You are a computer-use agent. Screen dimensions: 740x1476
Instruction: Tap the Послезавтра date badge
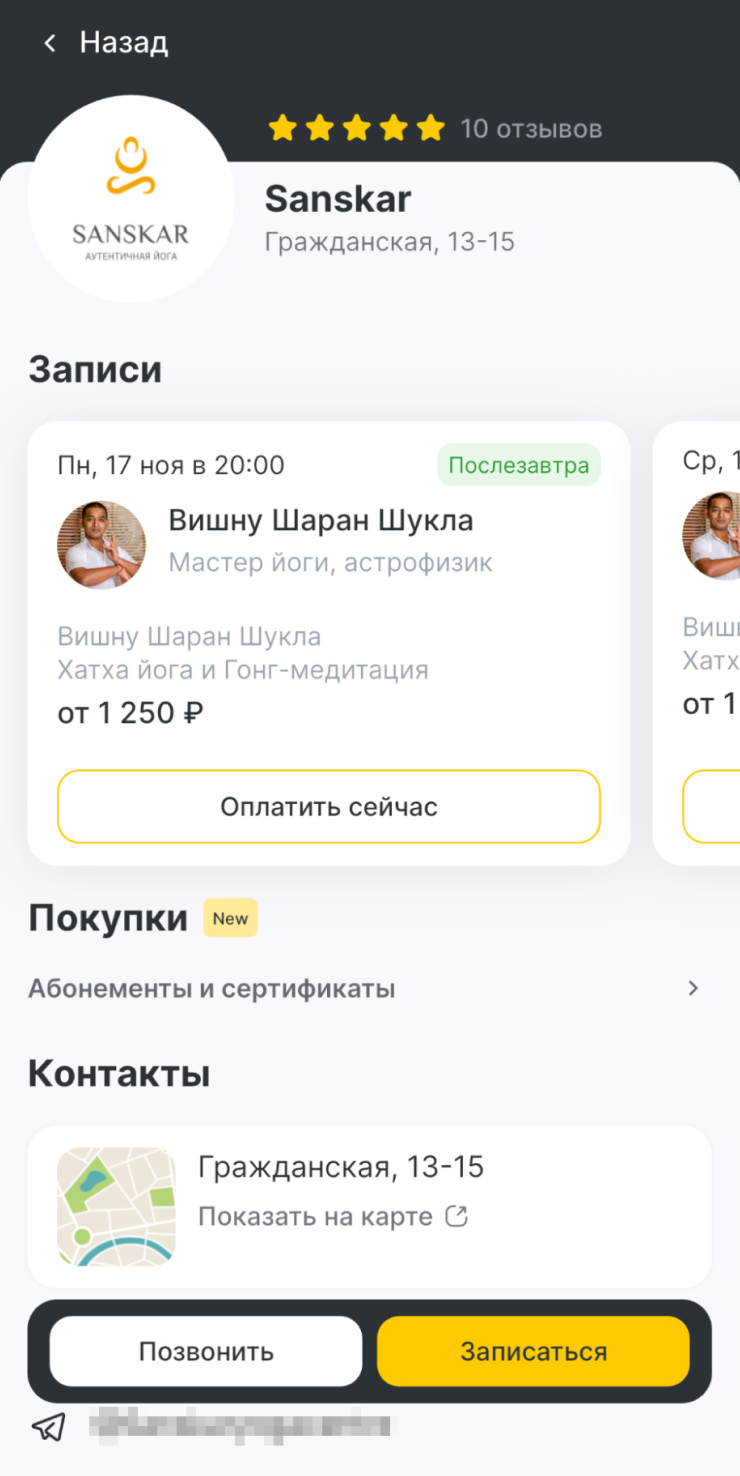519,464
